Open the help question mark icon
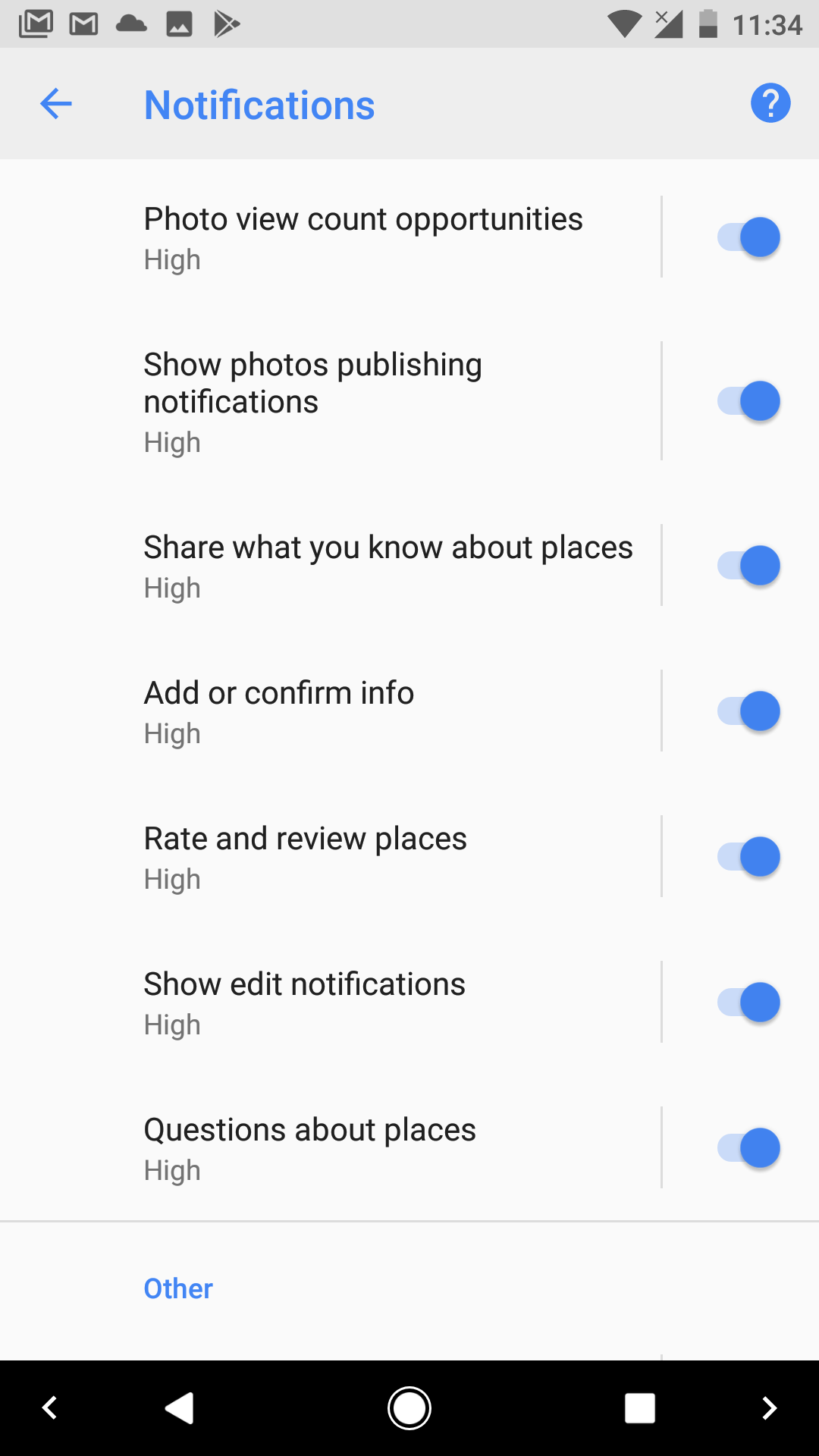This screenshot has height=1456, width=819. click(770, 103)
